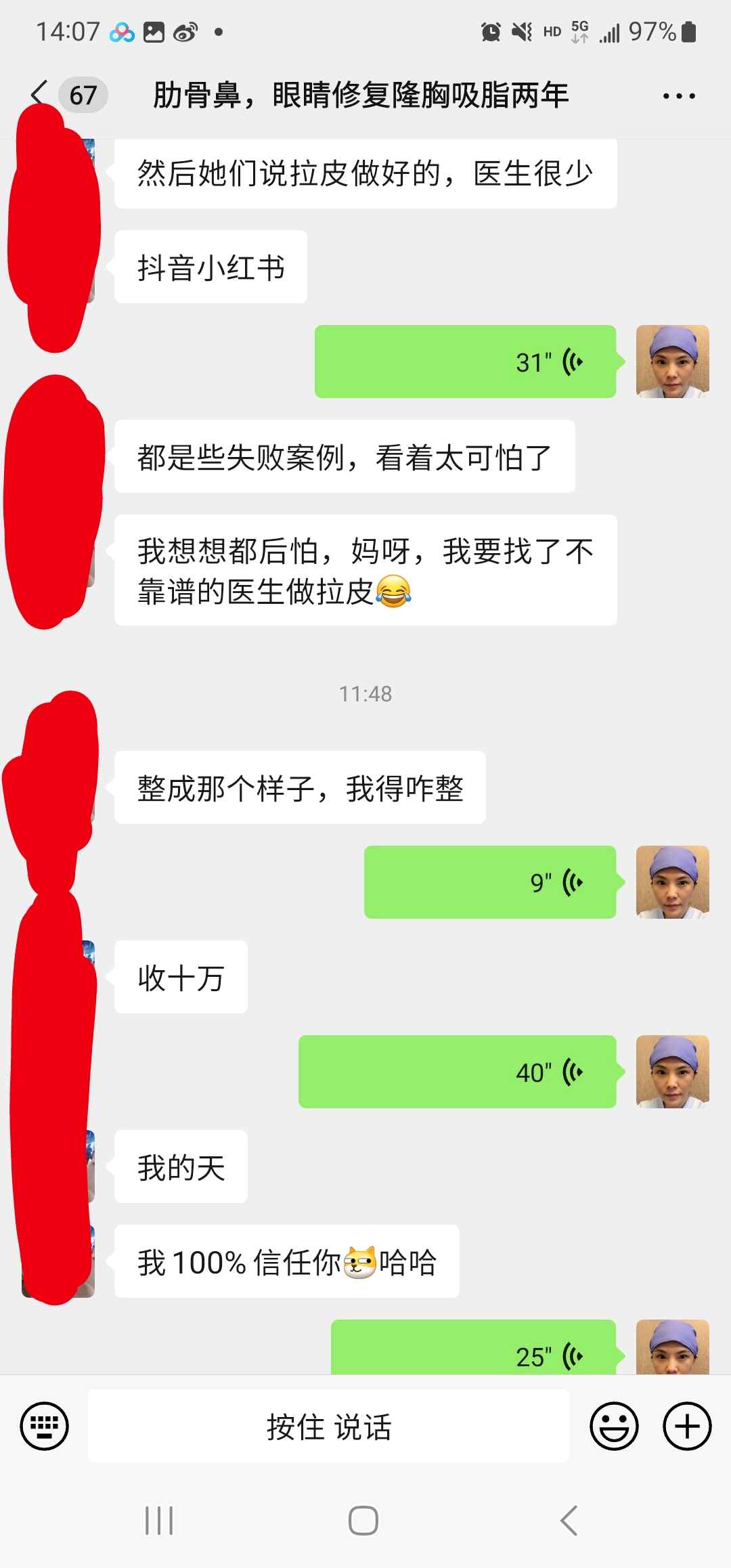The height and width of the screenshot is (1568, 731).
Task: Play the 31-second voice message
Action: point(466,362)
